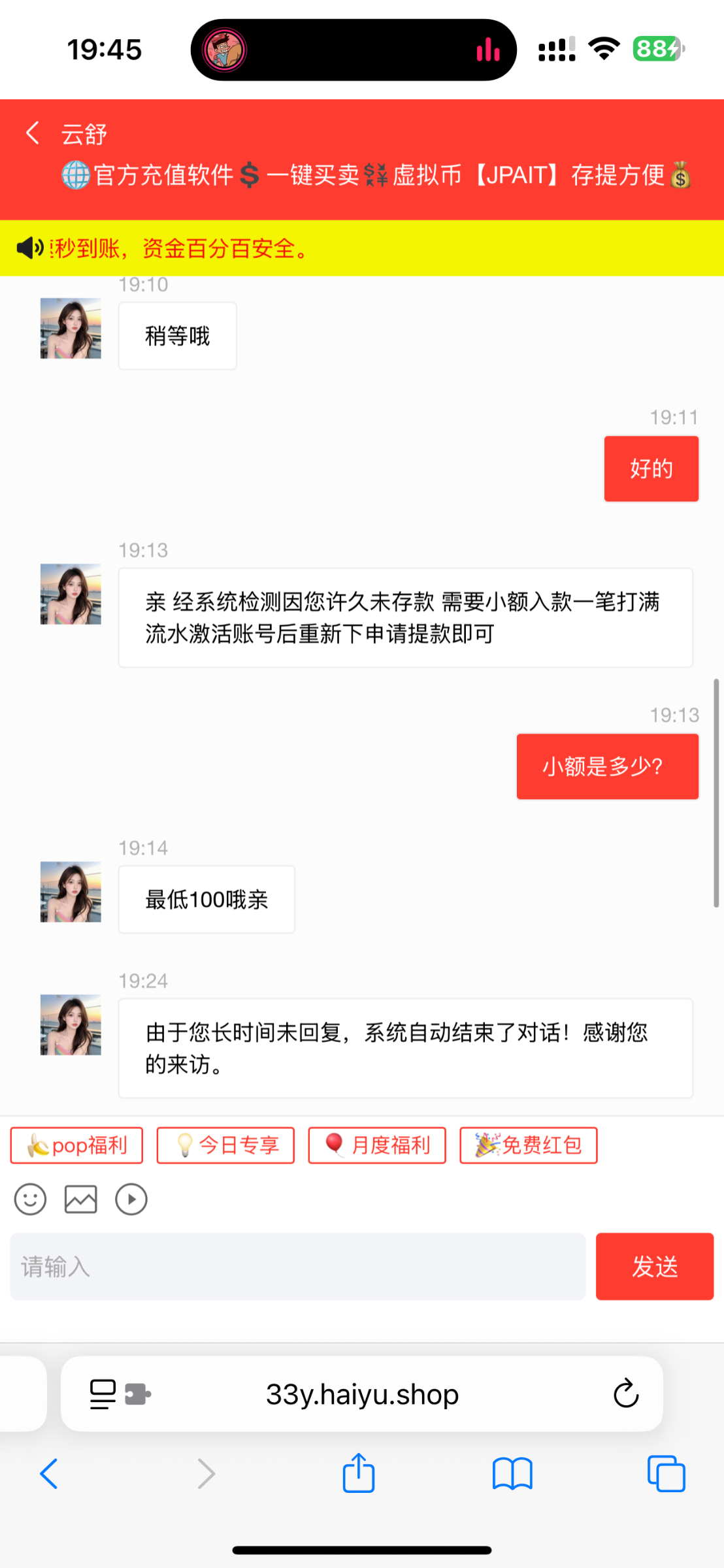Open the pop福利 quick reply chip
The image size is (724, 1568).
tap(76, 1145)
